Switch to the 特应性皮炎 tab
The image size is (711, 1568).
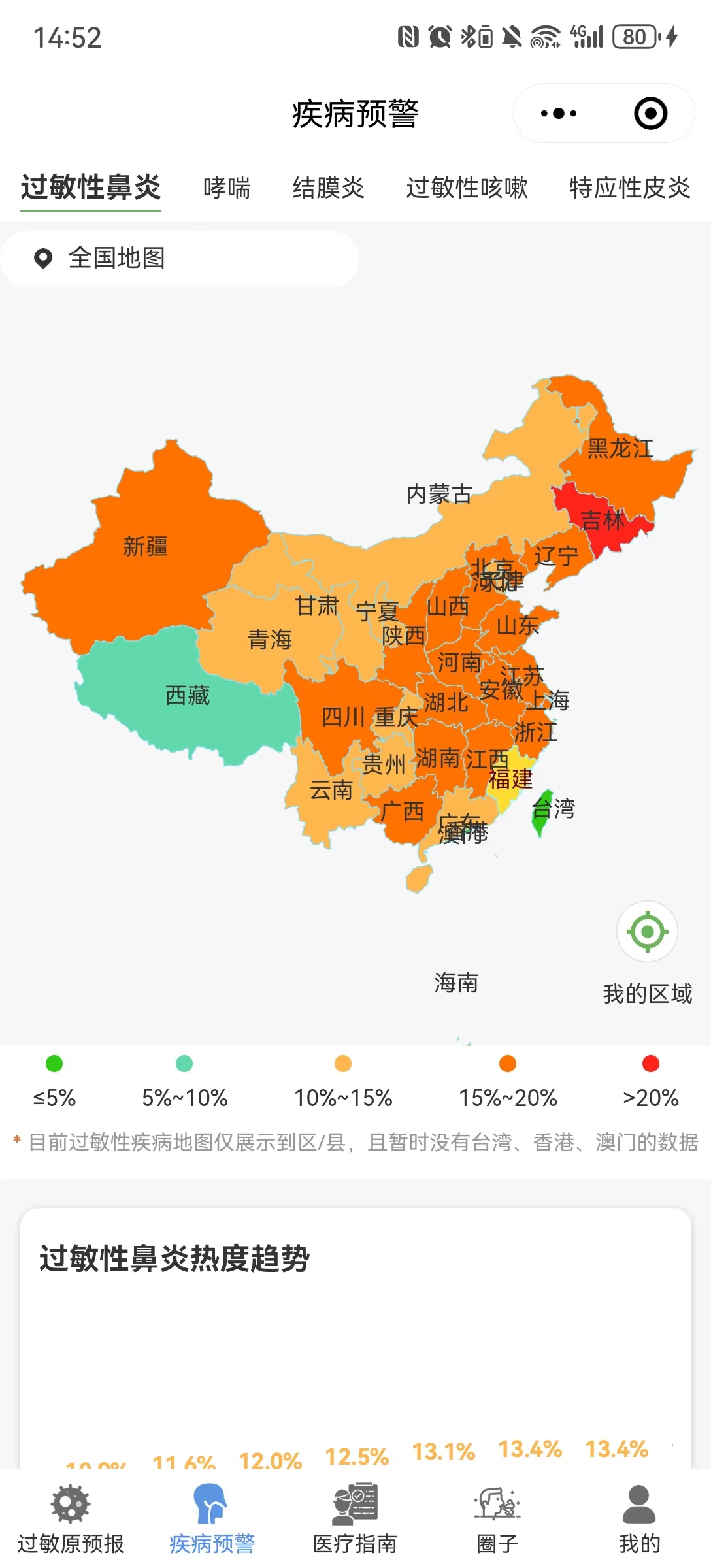point(629,188)
